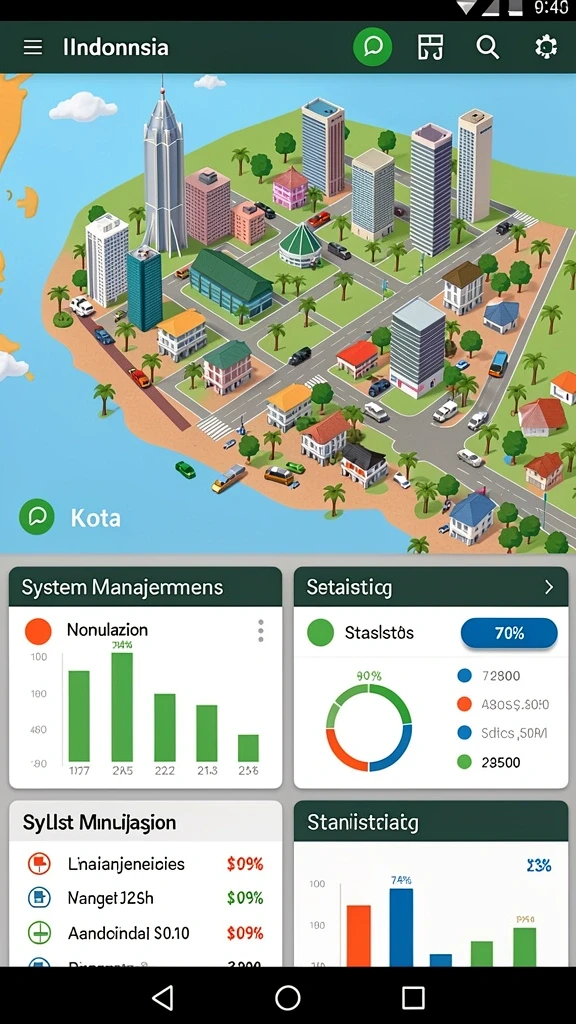576x1024 pixels.
Task: Tap the Kota chat bubble on the map
Action: click(37, 517)
